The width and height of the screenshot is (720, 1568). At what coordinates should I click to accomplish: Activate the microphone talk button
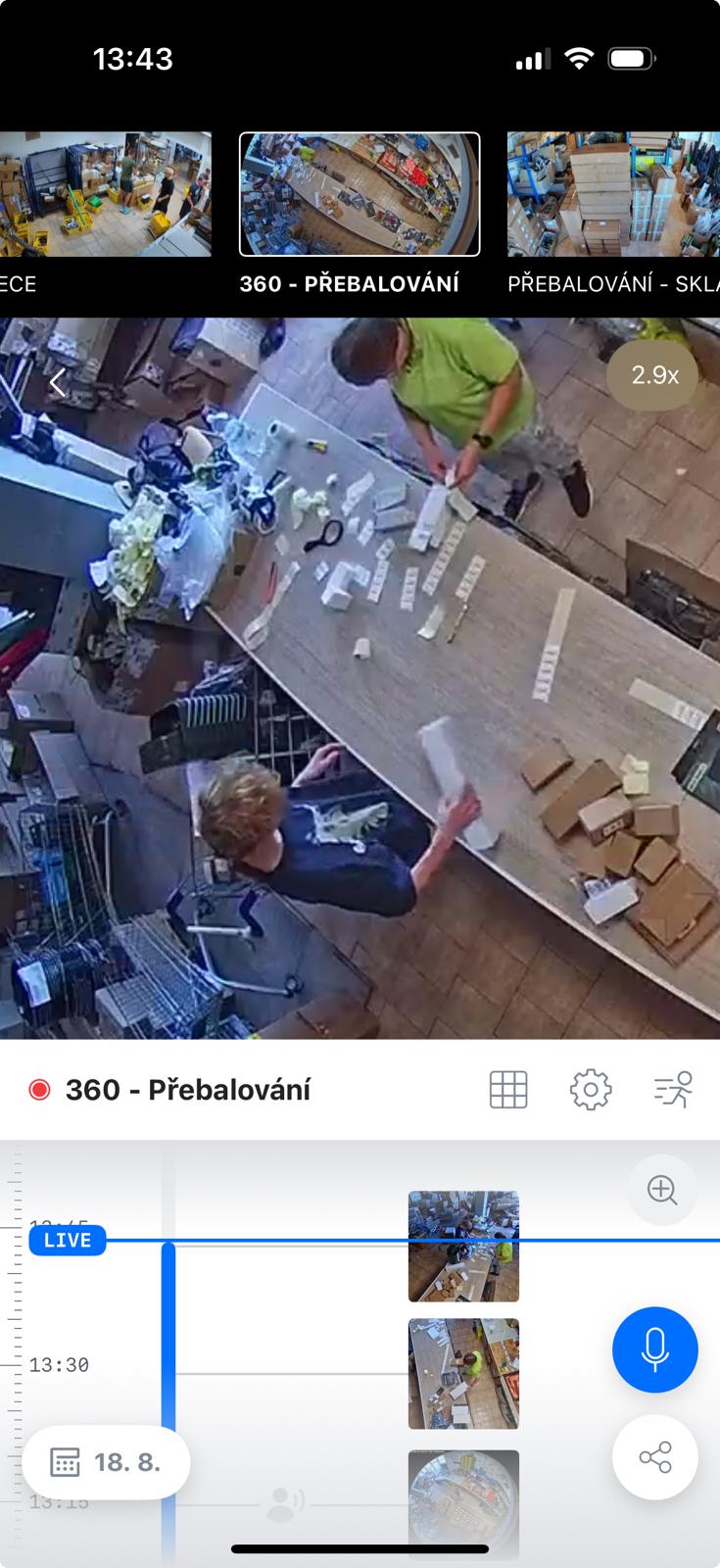(x=654, y=1349)
